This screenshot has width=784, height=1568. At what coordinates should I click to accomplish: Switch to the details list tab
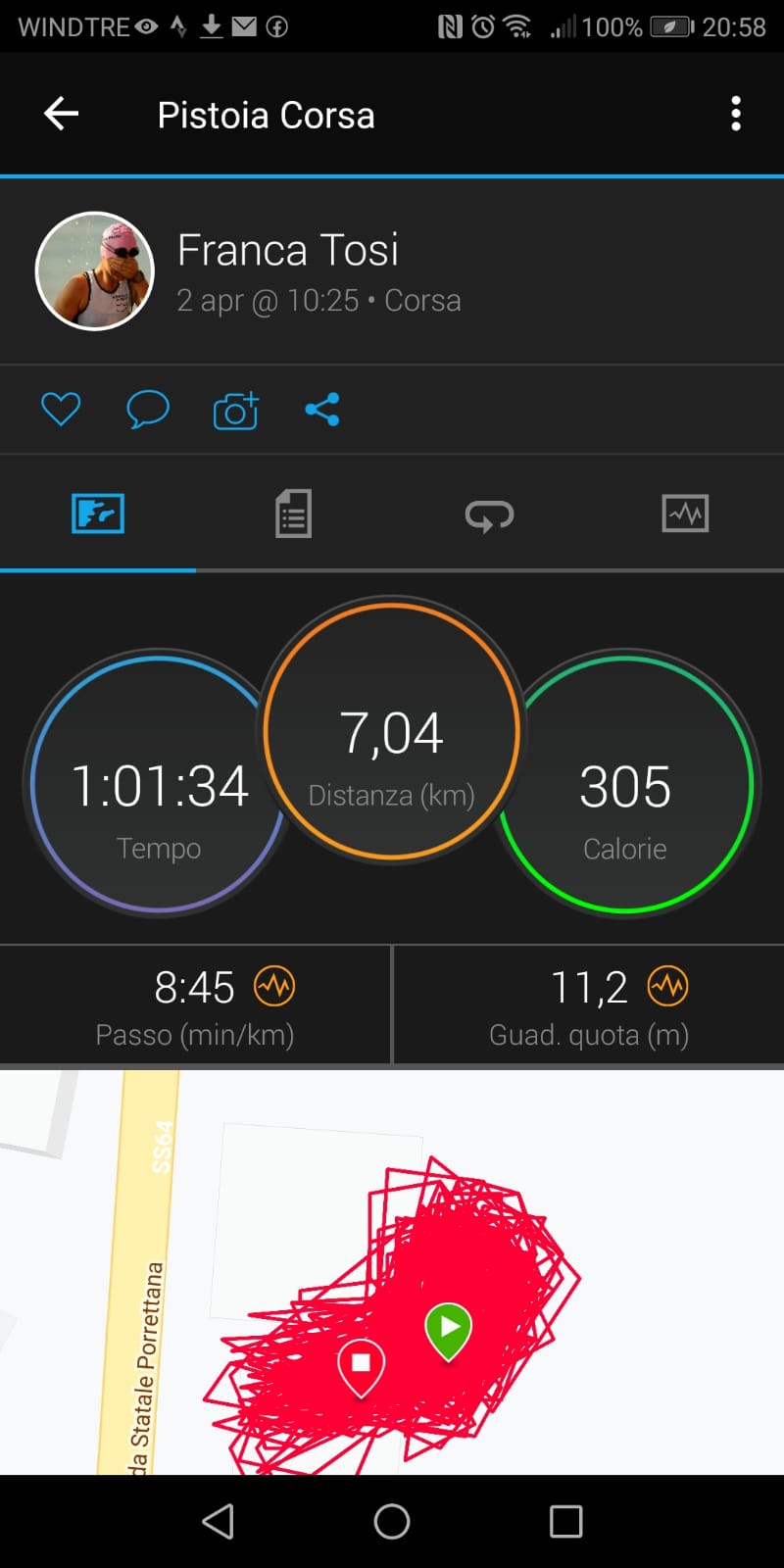(x=293, y=514)
